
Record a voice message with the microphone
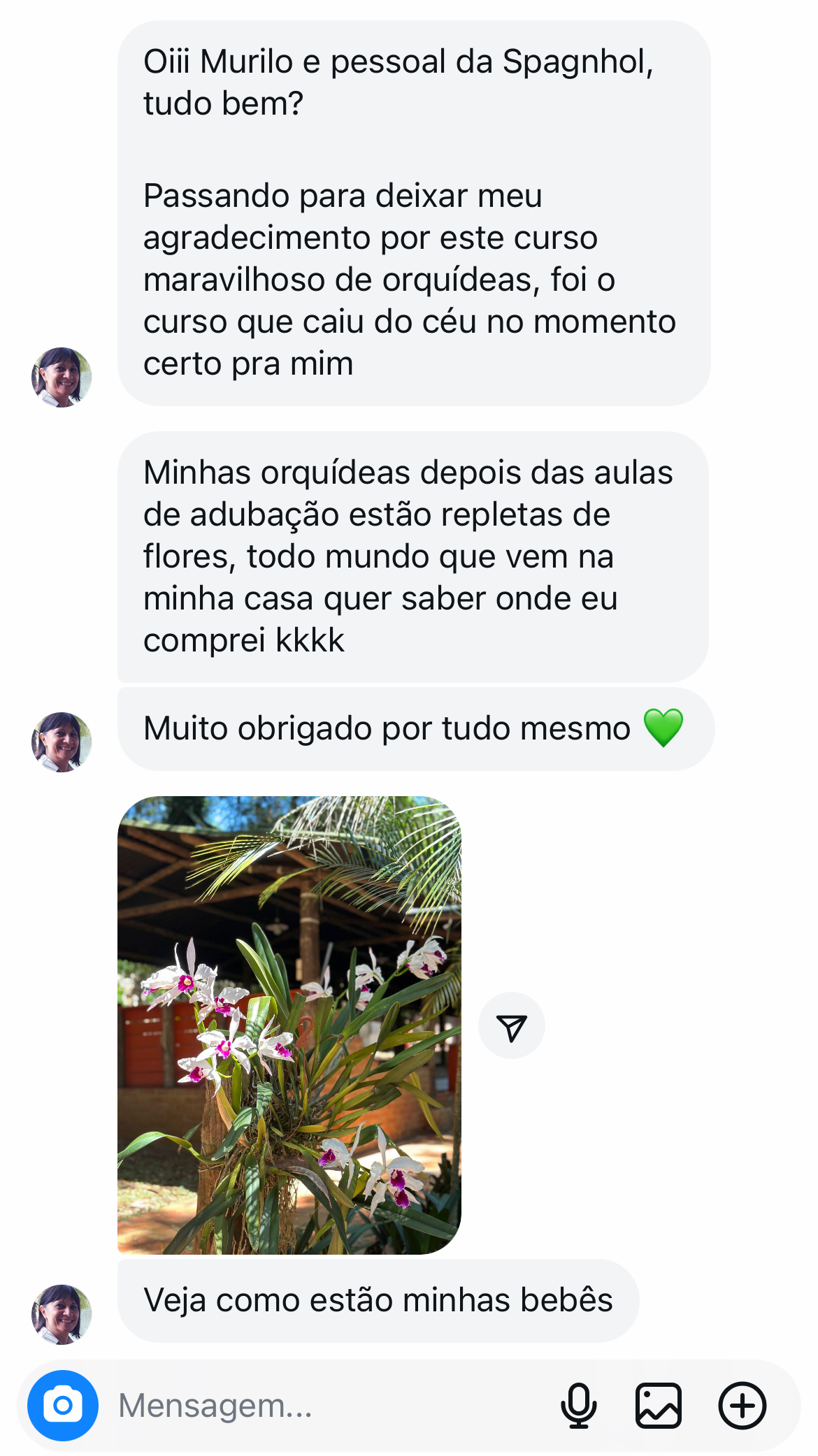[x=579, y=1405]
